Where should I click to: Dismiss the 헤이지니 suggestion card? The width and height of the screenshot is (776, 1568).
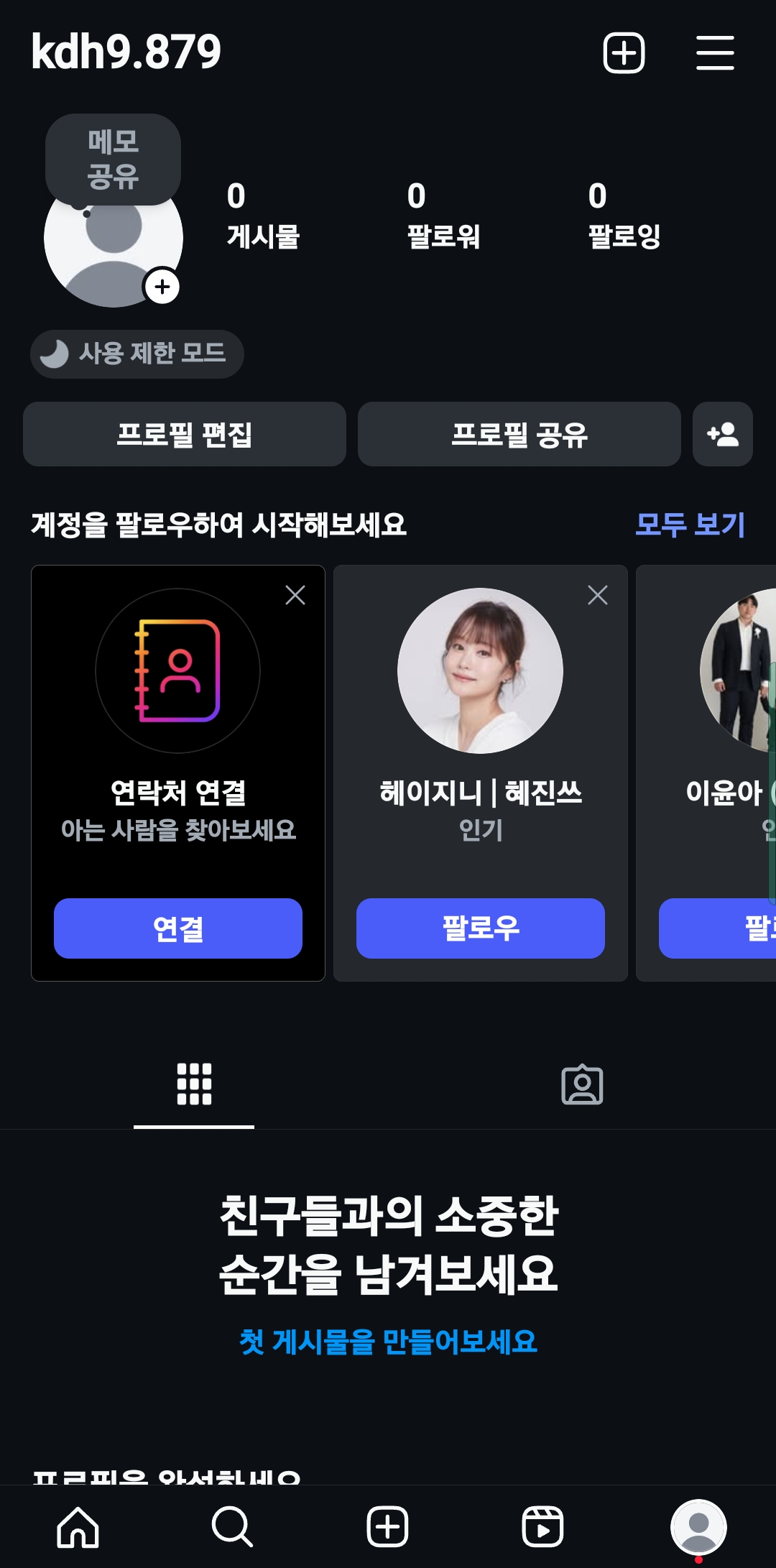(598, 595)
